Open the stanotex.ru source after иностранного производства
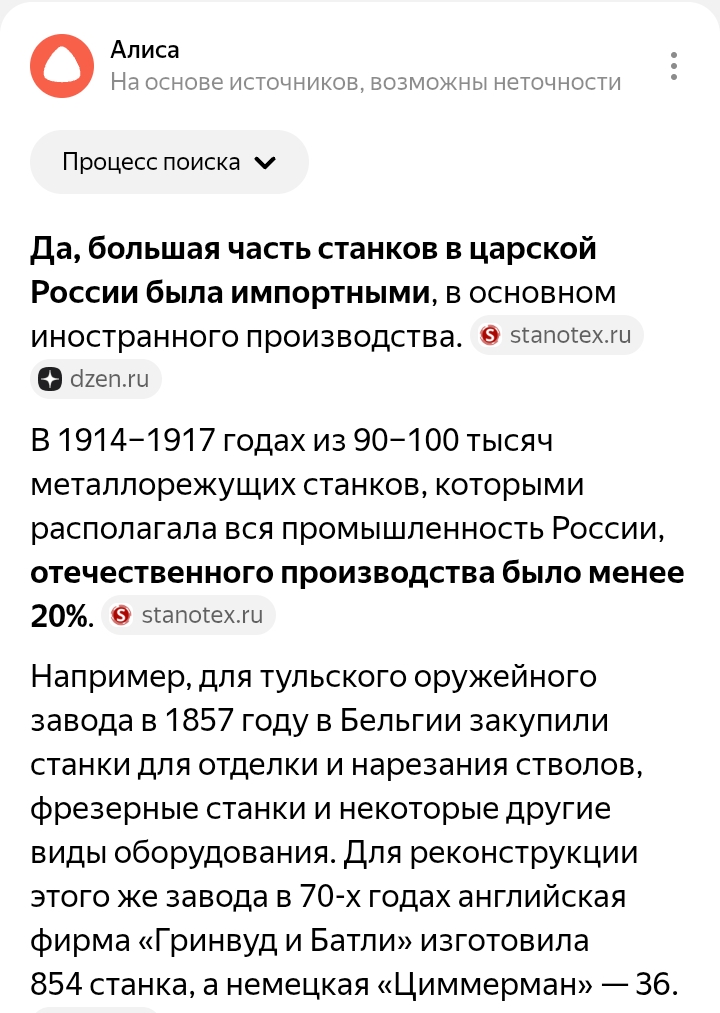 coord(556,335)
